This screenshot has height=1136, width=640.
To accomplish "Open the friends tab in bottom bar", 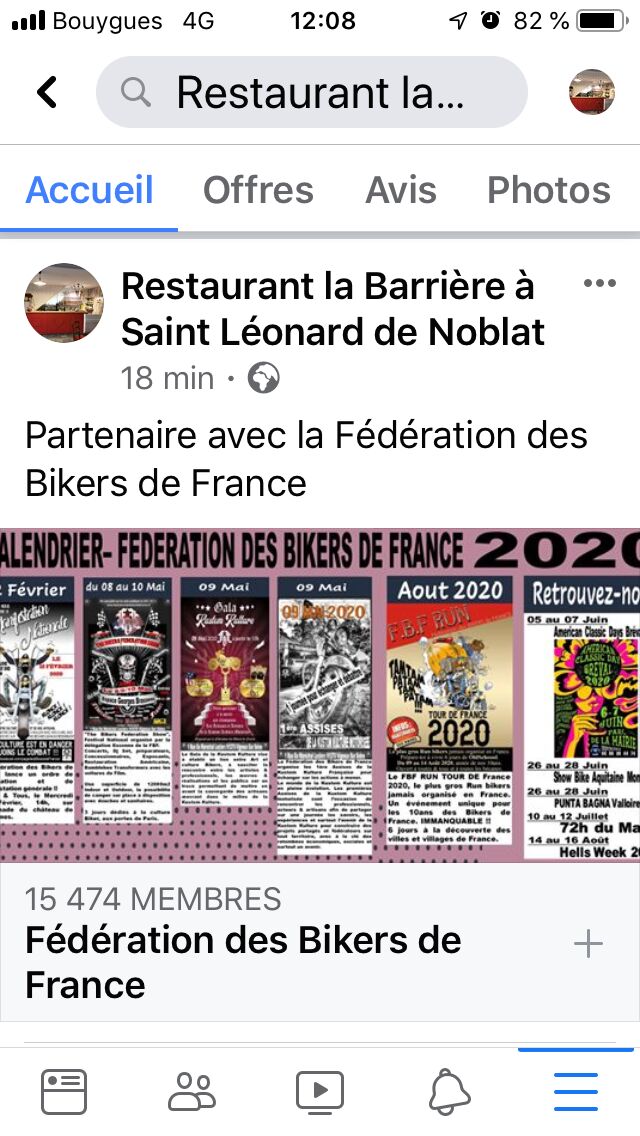I will (x=192, y=1092).
